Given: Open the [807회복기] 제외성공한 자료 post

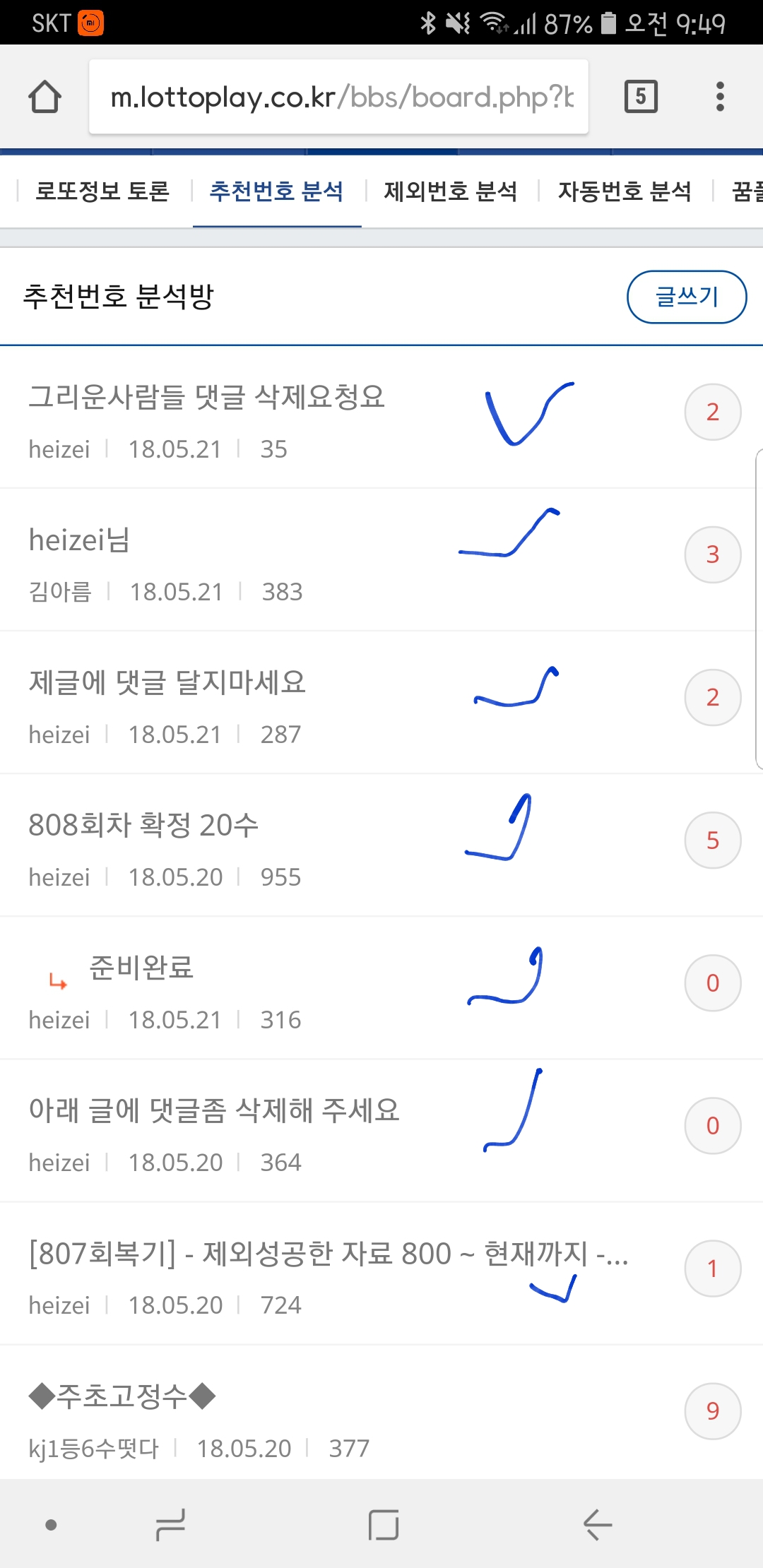Looking at the screenshot, I should (329, 1254).
